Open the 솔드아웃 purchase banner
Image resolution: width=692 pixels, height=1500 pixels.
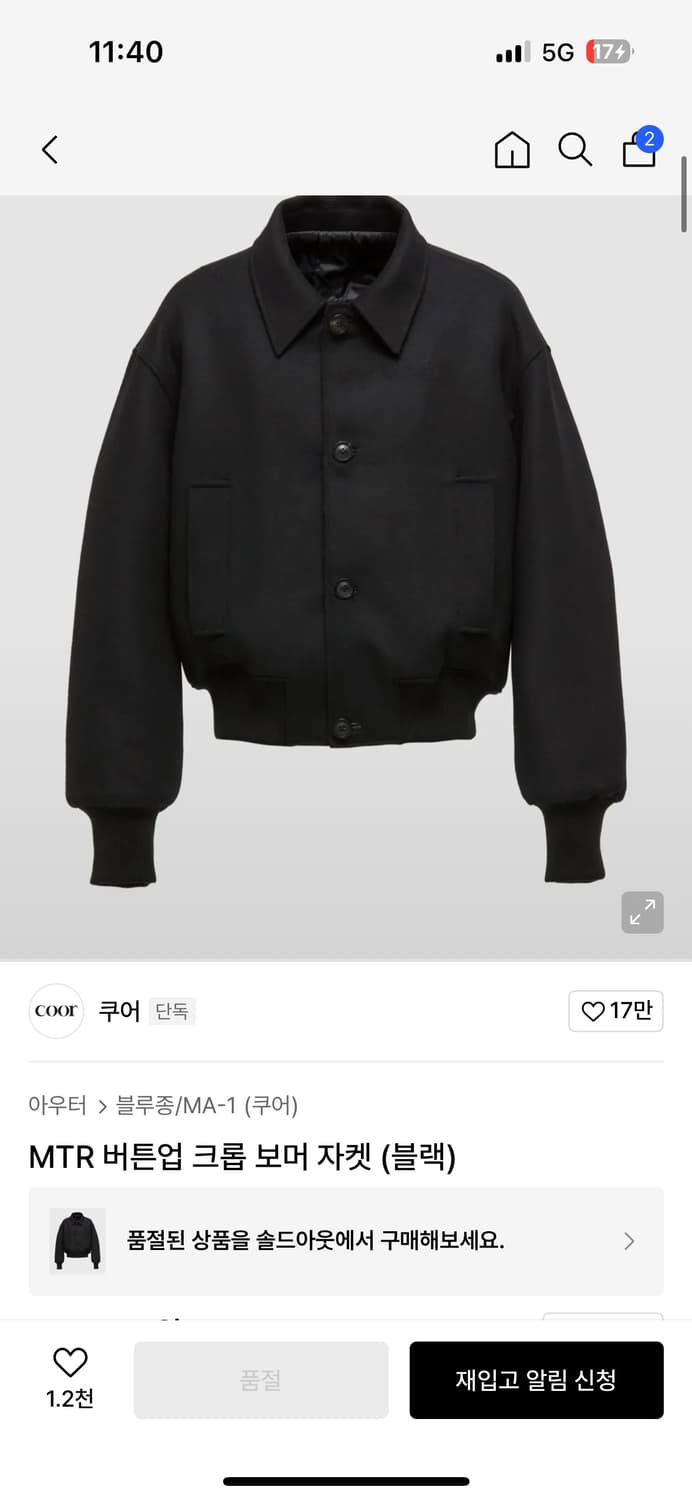(x=346, y=1241)
